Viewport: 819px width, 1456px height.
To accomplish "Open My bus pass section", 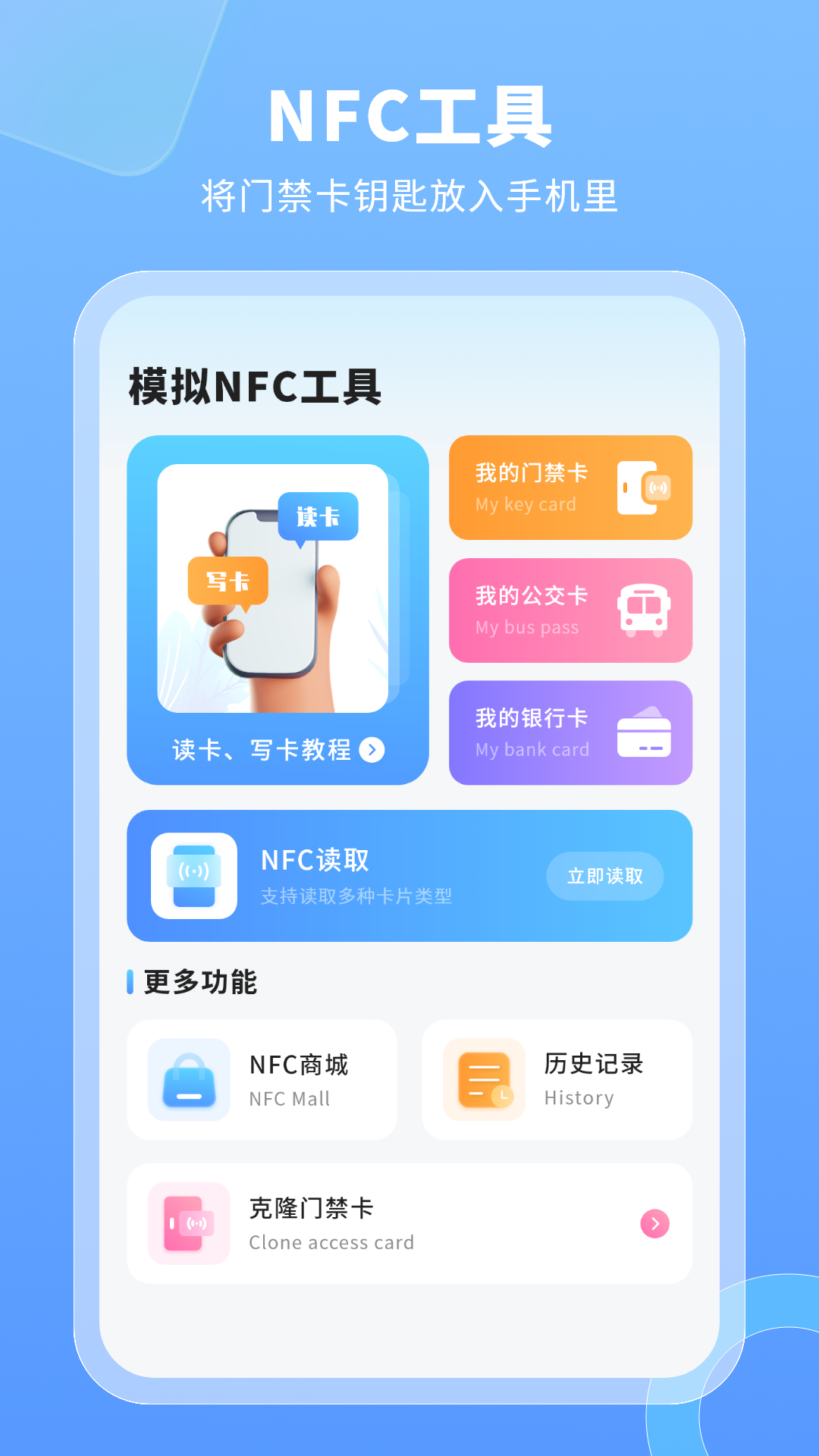I will click(570, 610).
